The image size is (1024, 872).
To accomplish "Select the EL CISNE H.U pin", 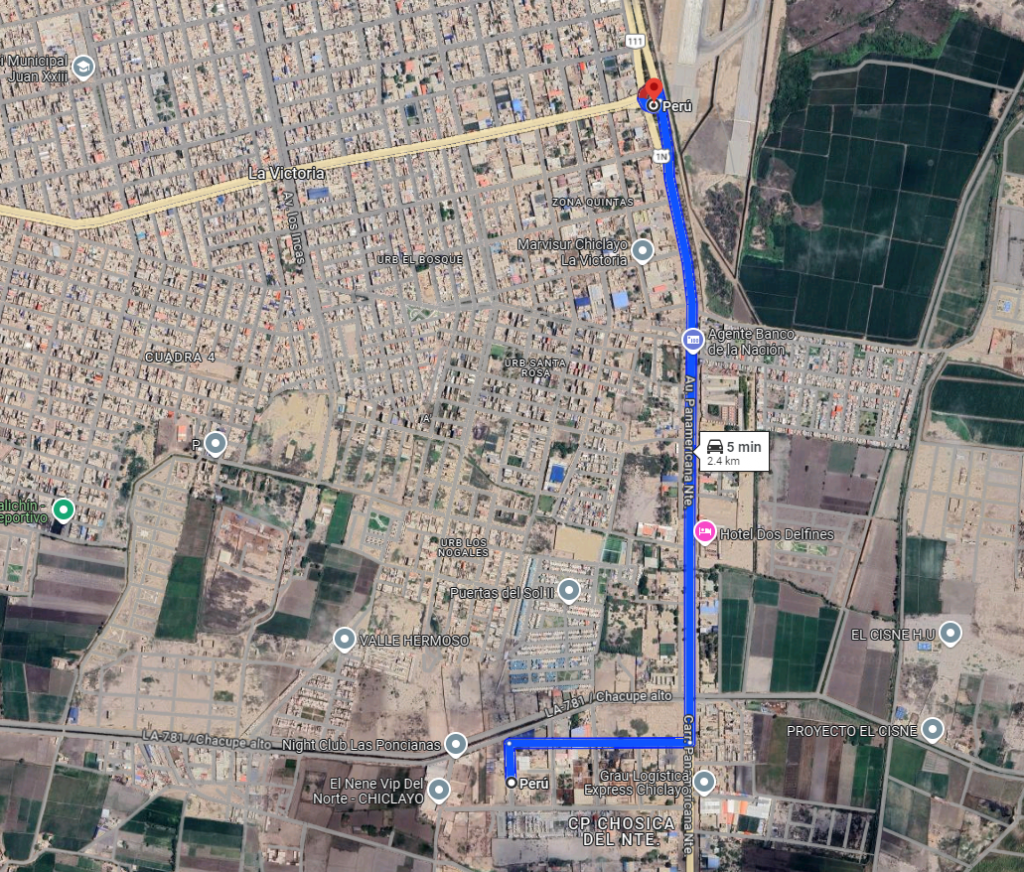I will [950, 632].
